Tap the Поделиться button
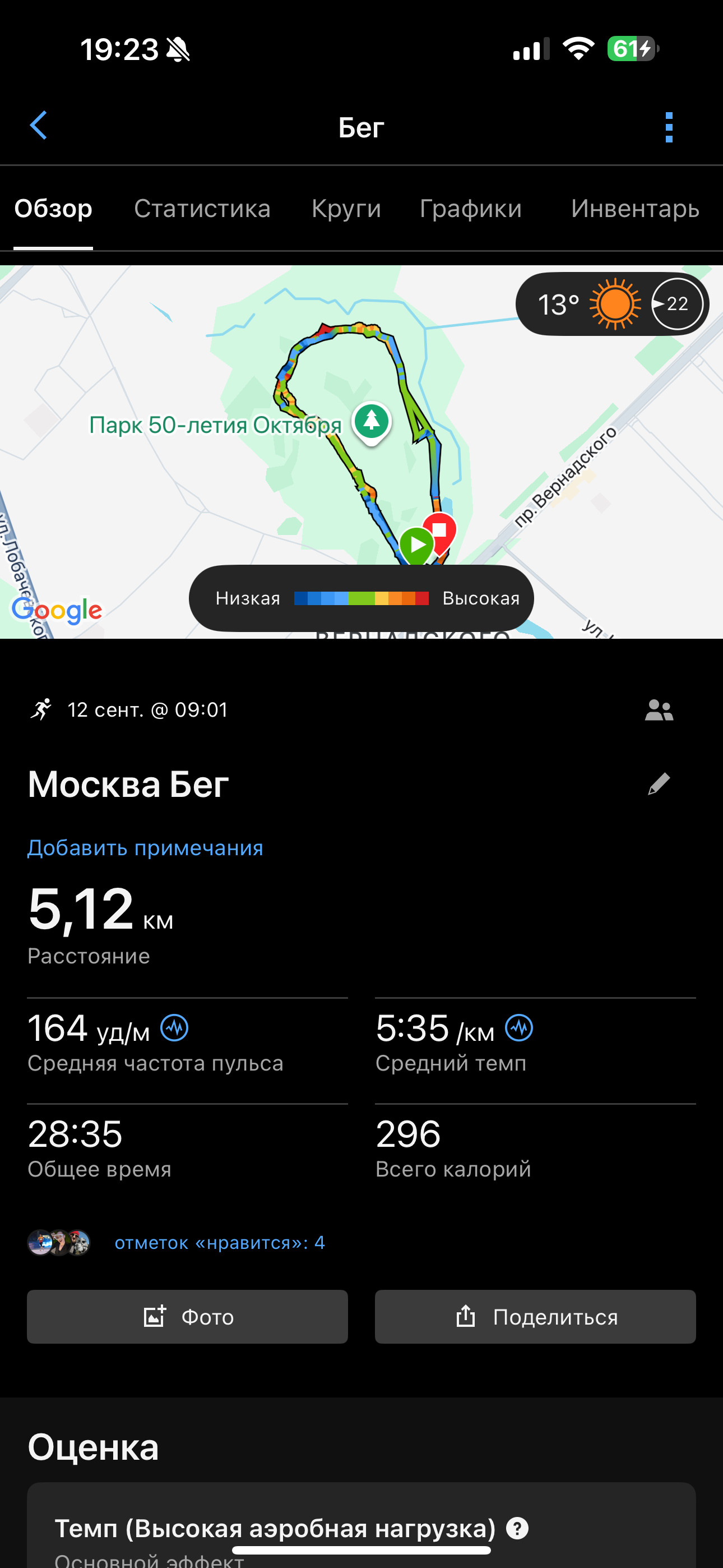The height and width of the screenshot is (1568, 723). 536,1317
